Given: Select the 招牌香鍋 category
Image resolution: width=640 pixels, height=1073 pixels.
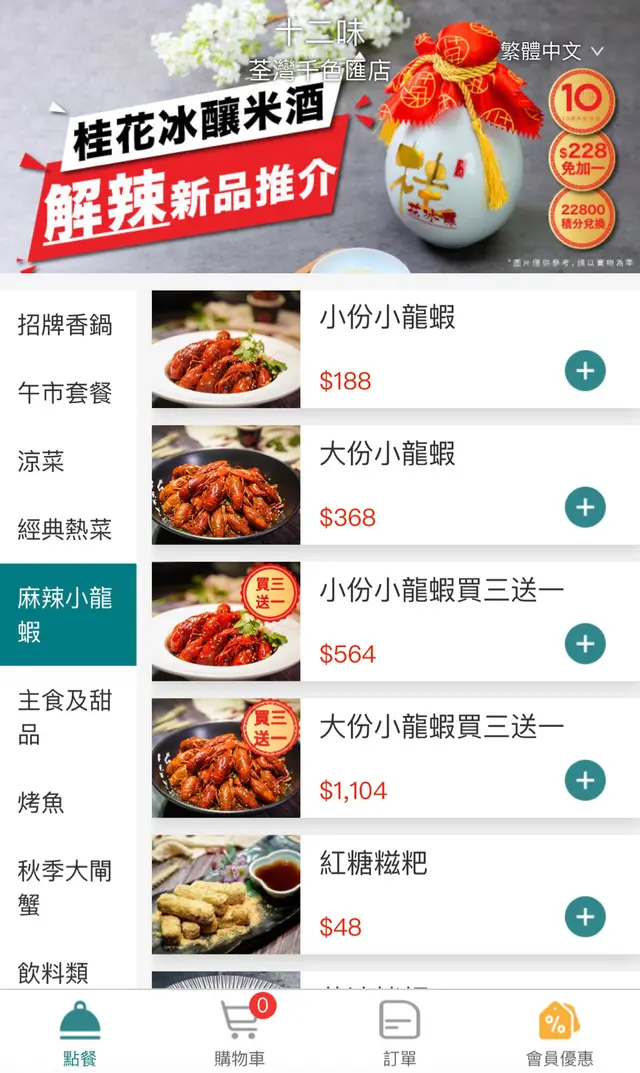Looking at the screenshot, I should [65, 325].
